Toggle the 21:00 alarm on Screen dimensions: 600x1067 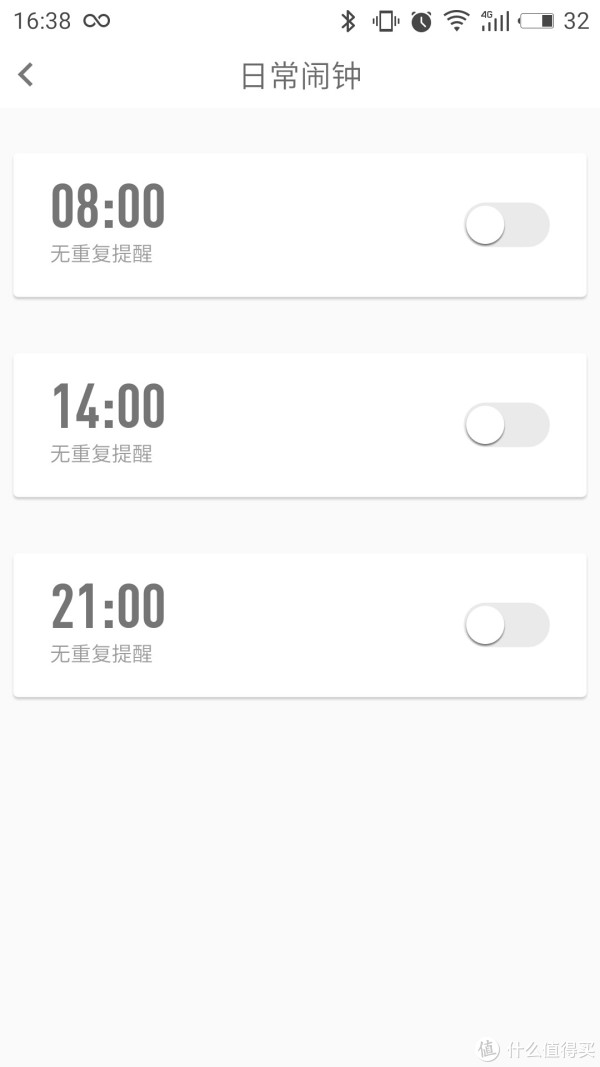coord(507,625)
